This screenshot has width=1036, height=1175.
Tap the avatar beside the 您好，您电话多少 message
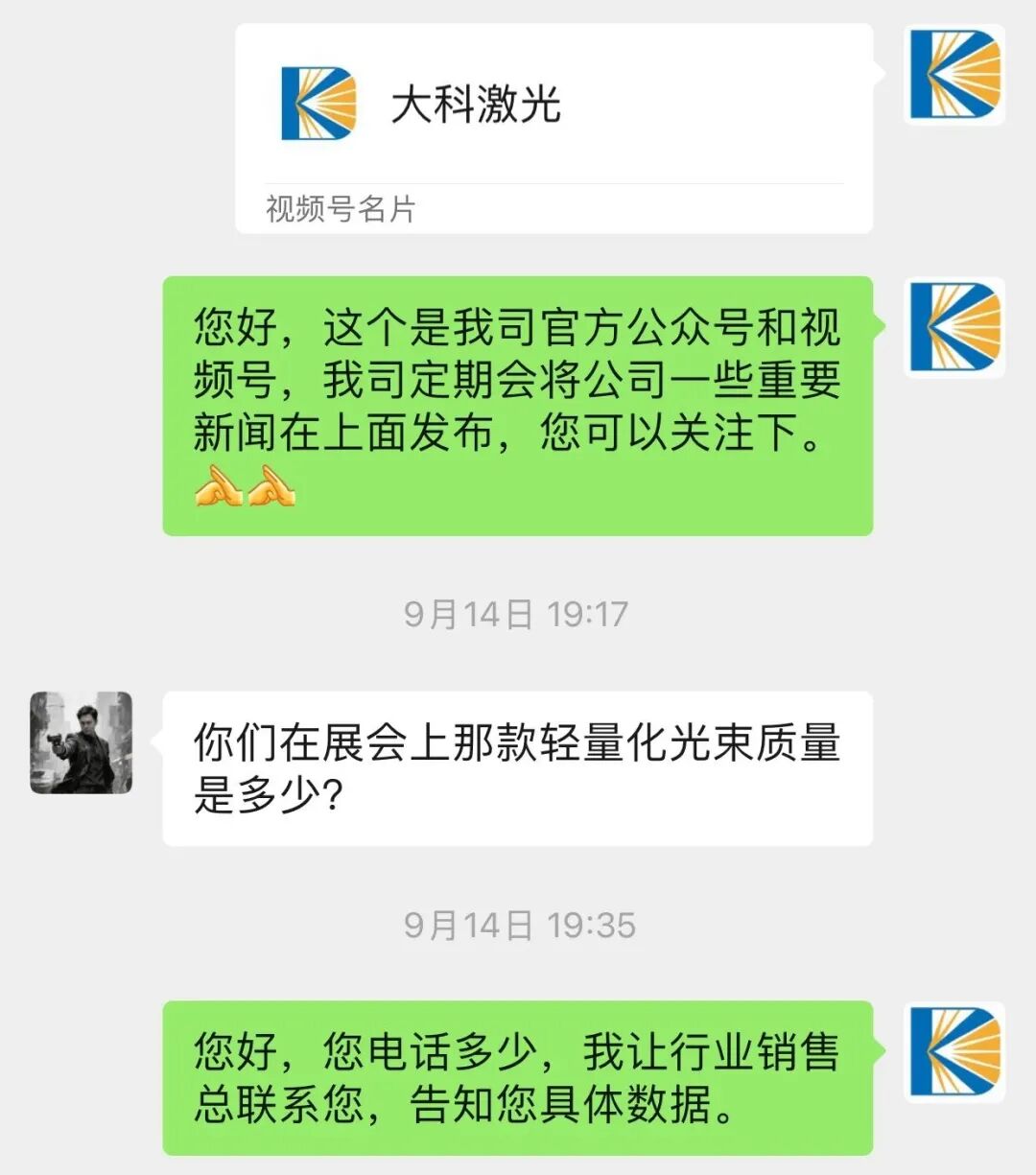pyautogui.click(x=954, y=1051)
